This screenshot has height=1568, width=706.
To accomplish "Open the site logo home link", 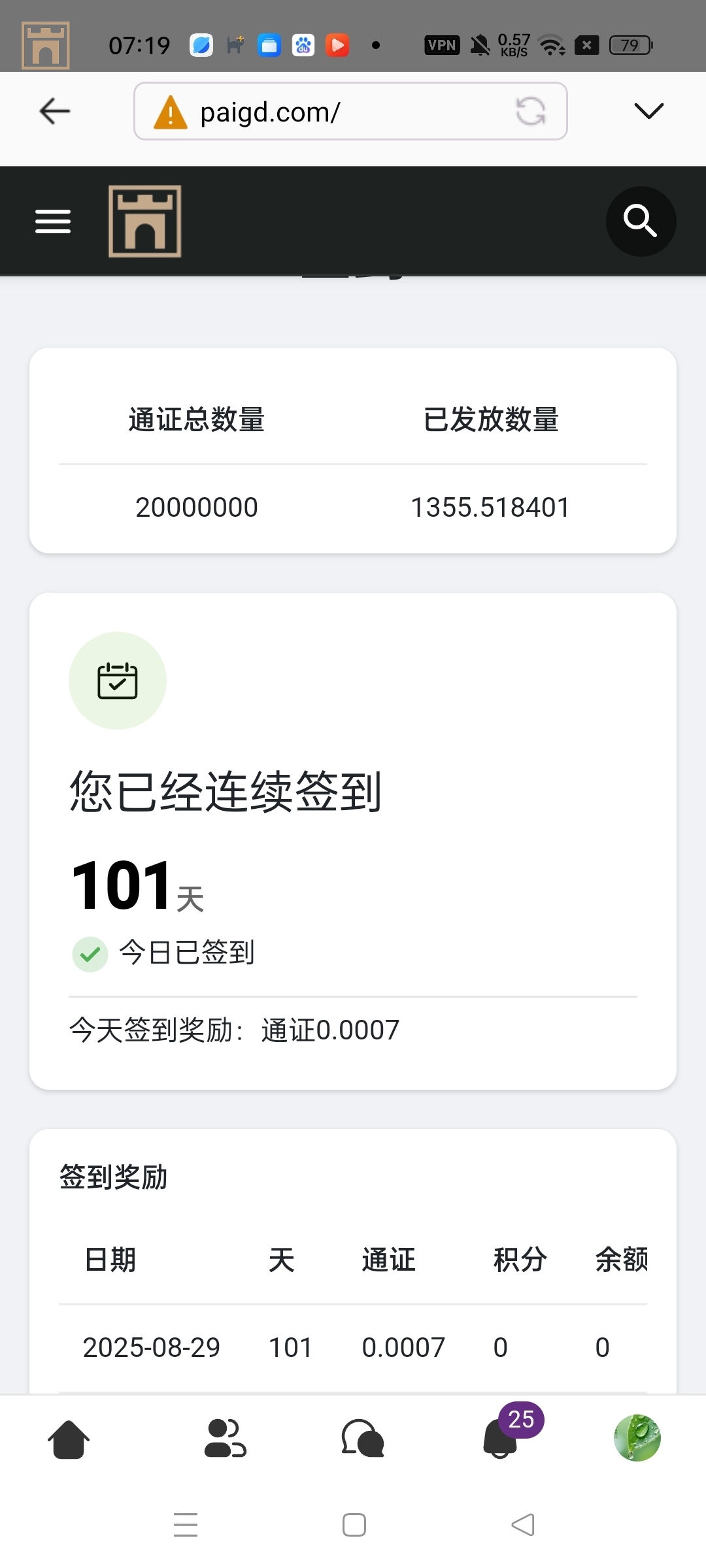I will click(x=144, y=221).
